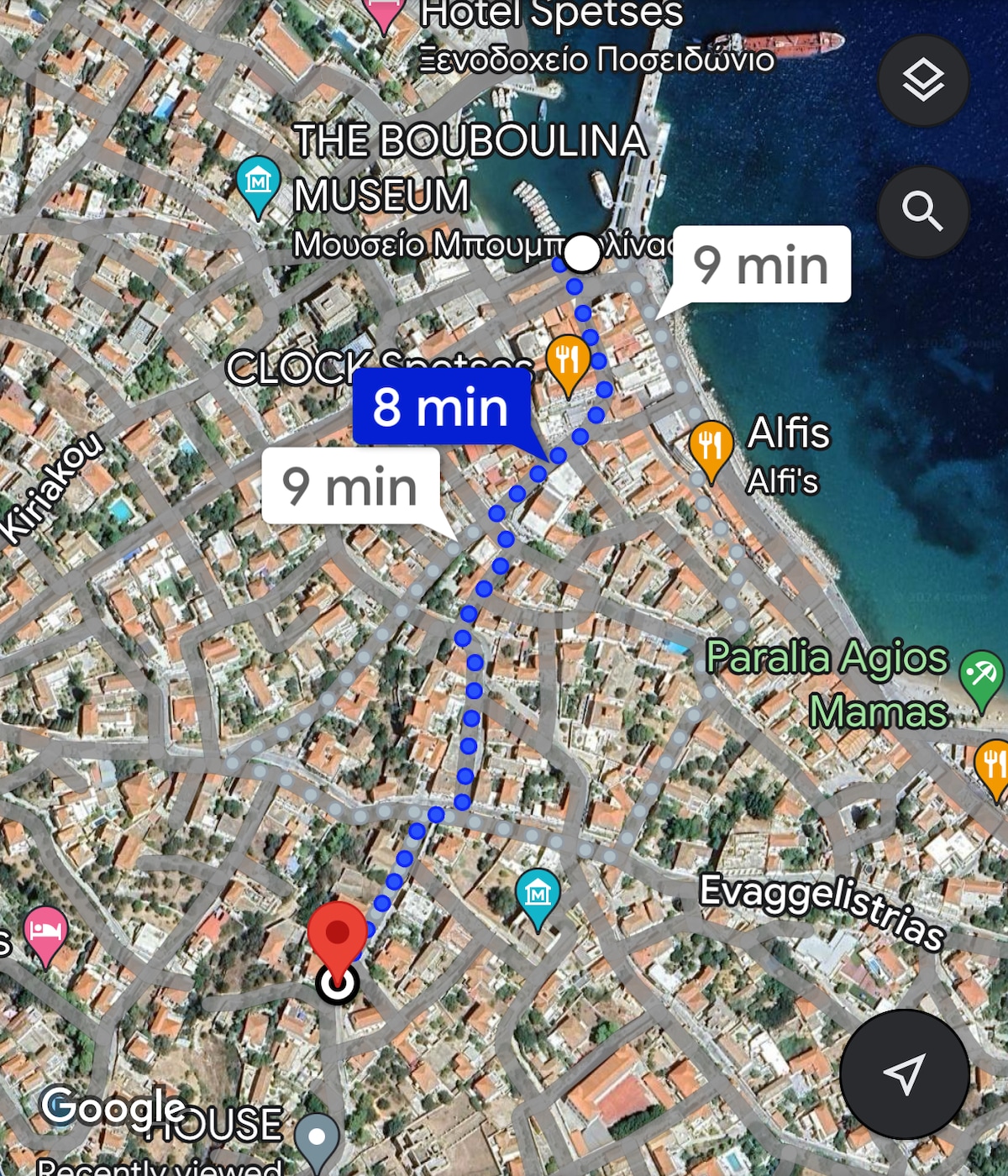Open Hotel Spetses lodging pin

(x=383, y=12)
